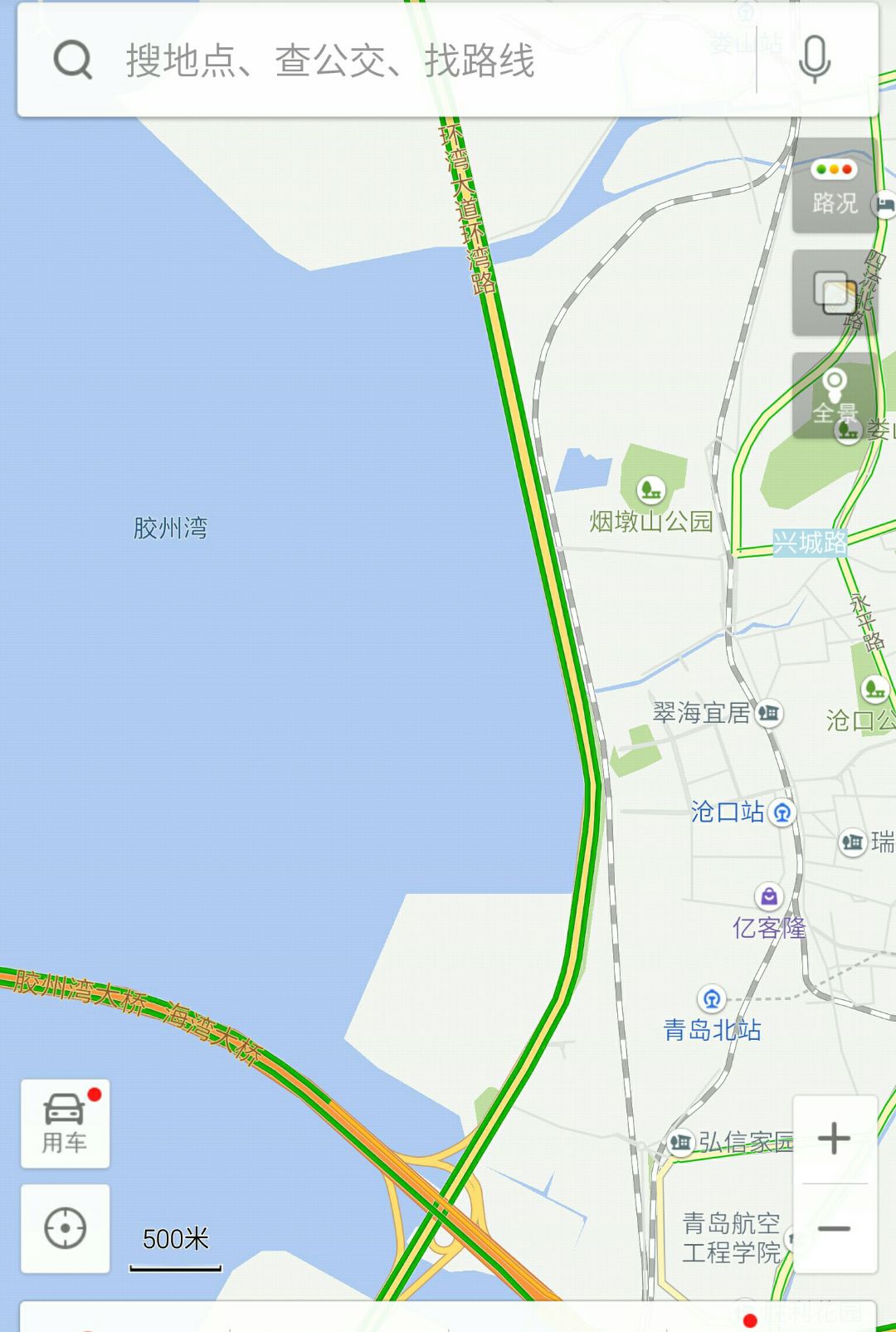Start voice search with the microphone
The height and width of the screenshot is (1332, 896).
pos(815,61)
